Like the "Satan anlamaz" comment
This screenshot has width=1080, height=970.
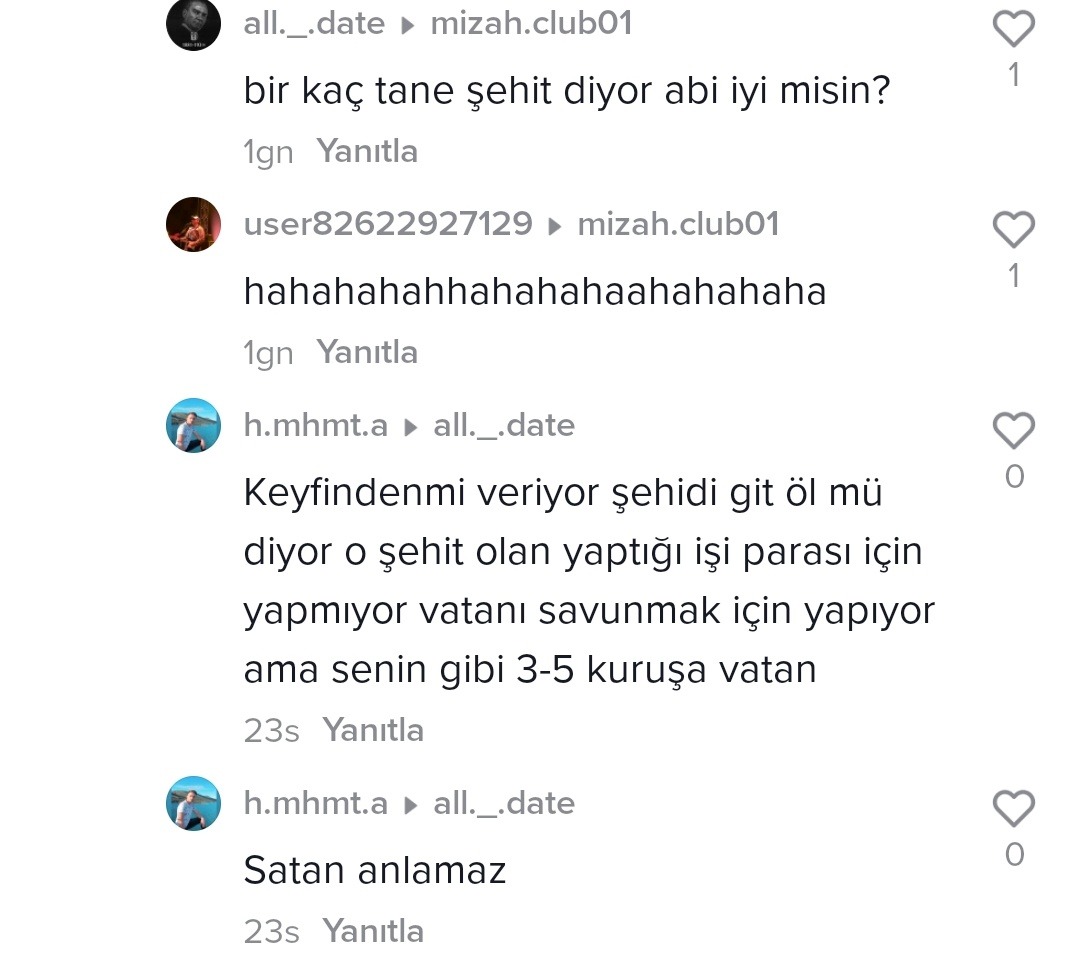click(x=1013, y=809)
